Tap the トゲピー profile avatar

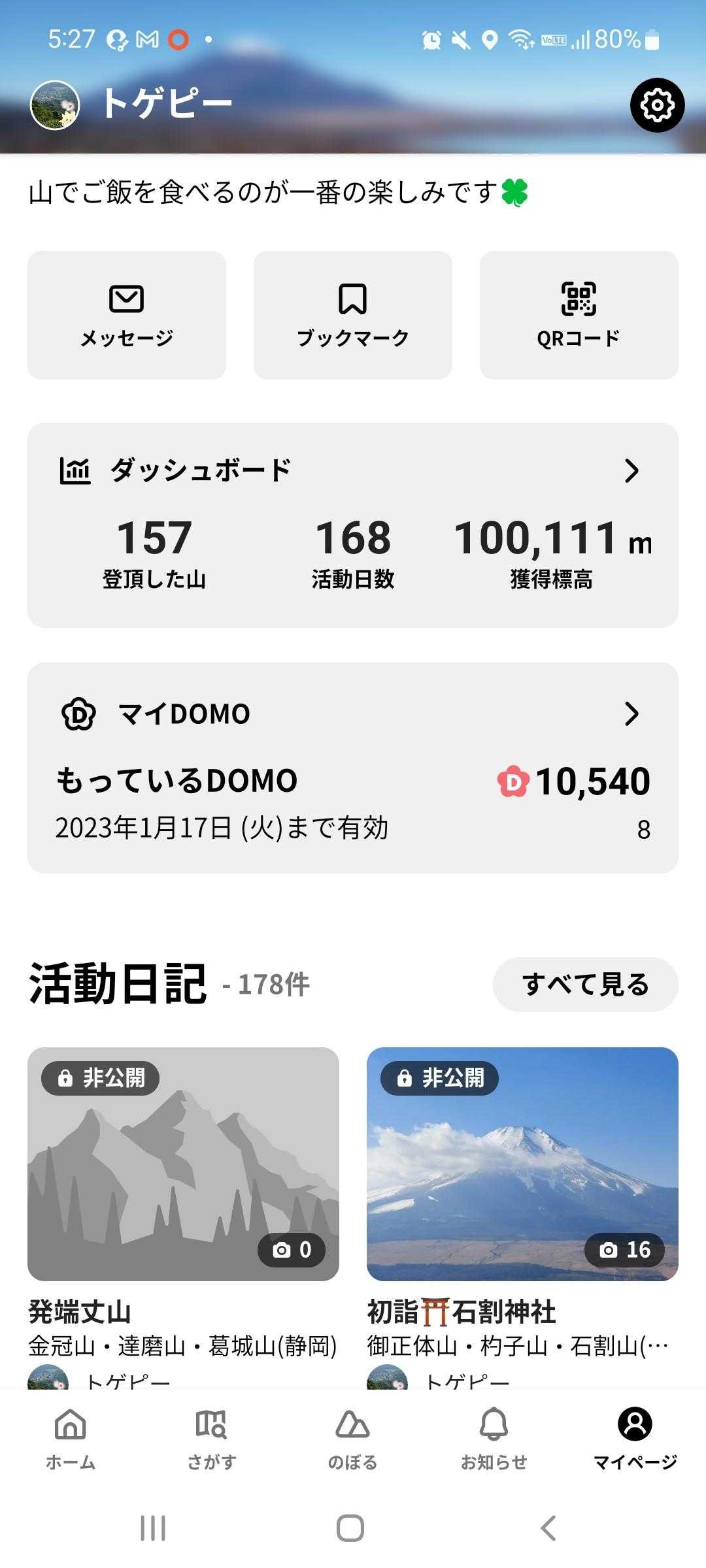pyautogui.click(x=55, y=105)
